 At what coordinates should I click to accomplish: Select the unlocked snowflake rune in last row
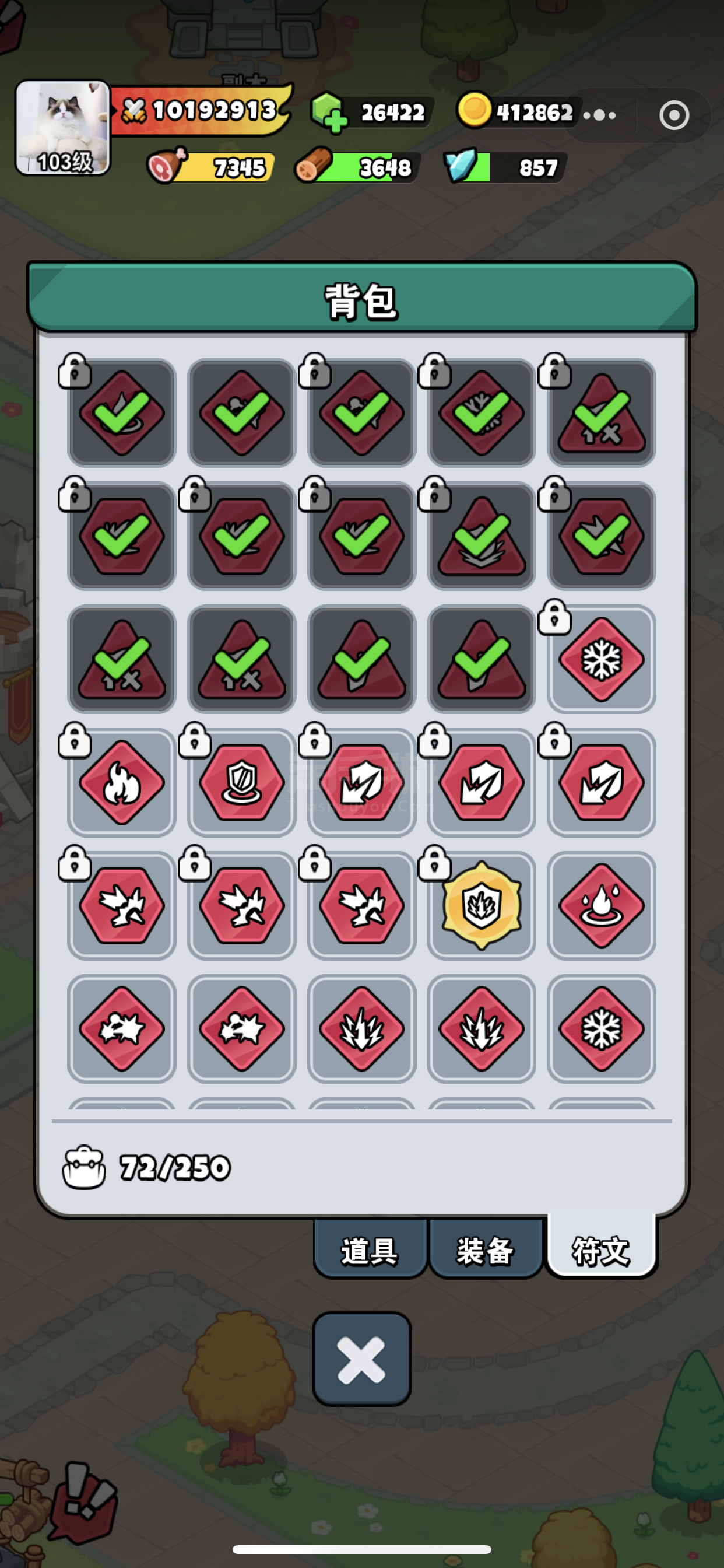tap(601, 1028)
